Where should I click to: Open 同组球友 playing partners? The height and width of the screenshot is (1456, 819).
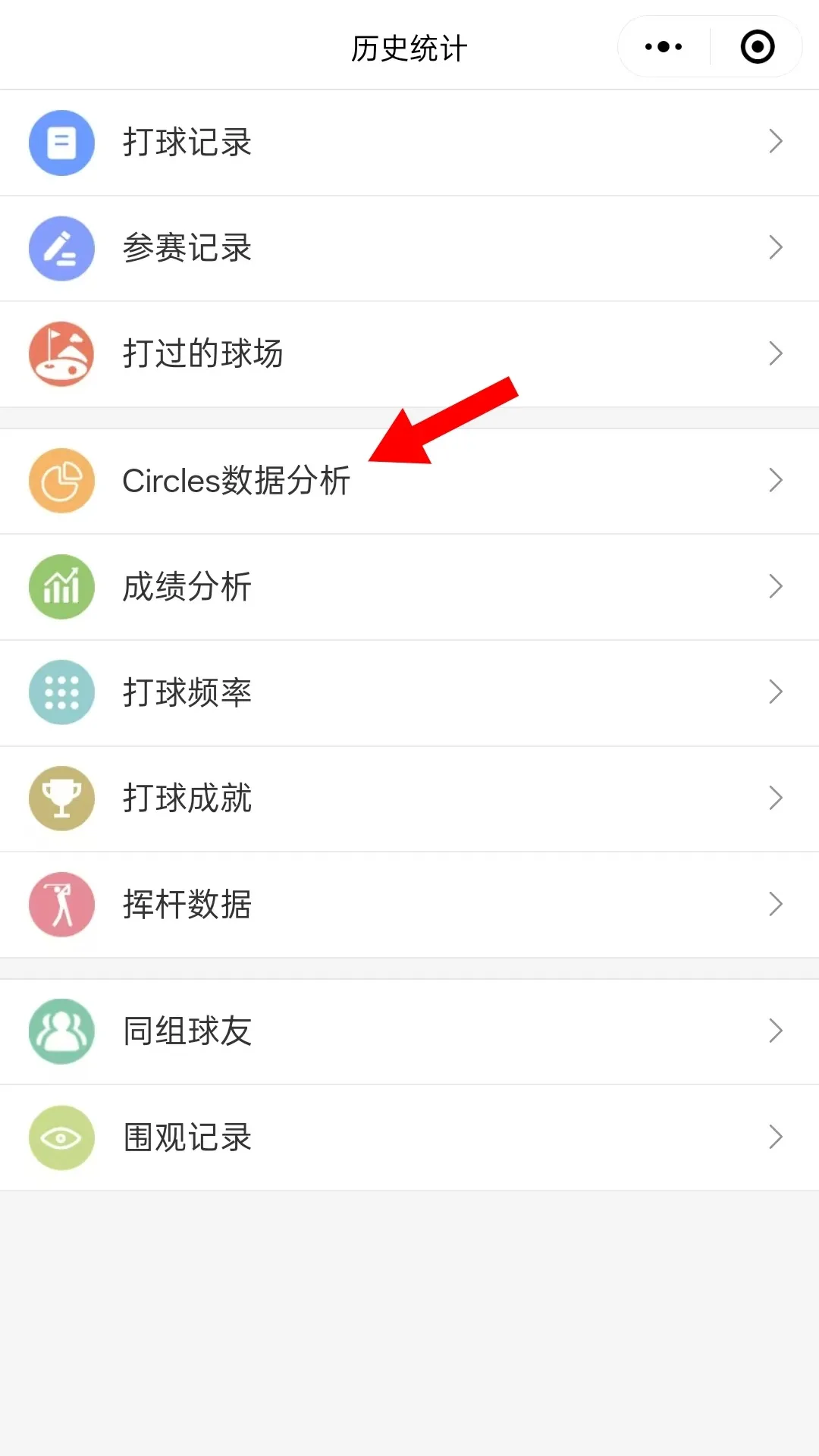(x=409, y=1031)
